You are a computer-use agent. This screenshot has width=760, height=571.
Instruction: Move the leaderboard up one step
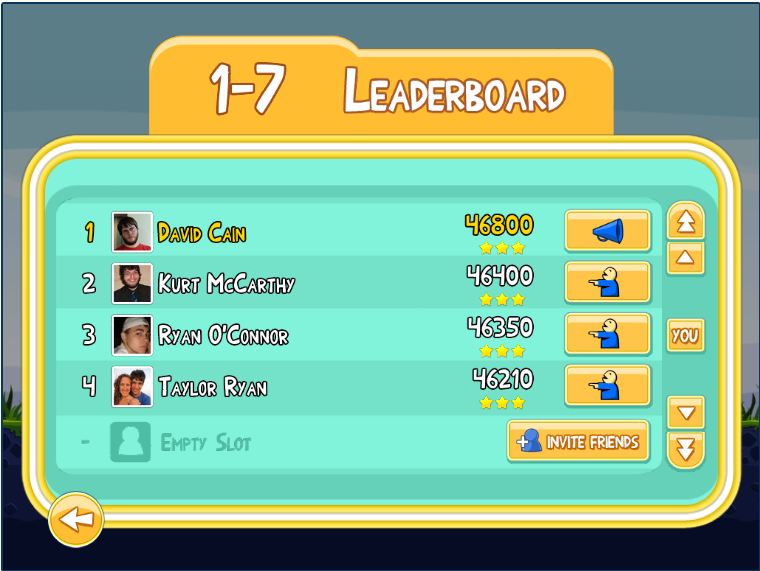coord(685,258)
